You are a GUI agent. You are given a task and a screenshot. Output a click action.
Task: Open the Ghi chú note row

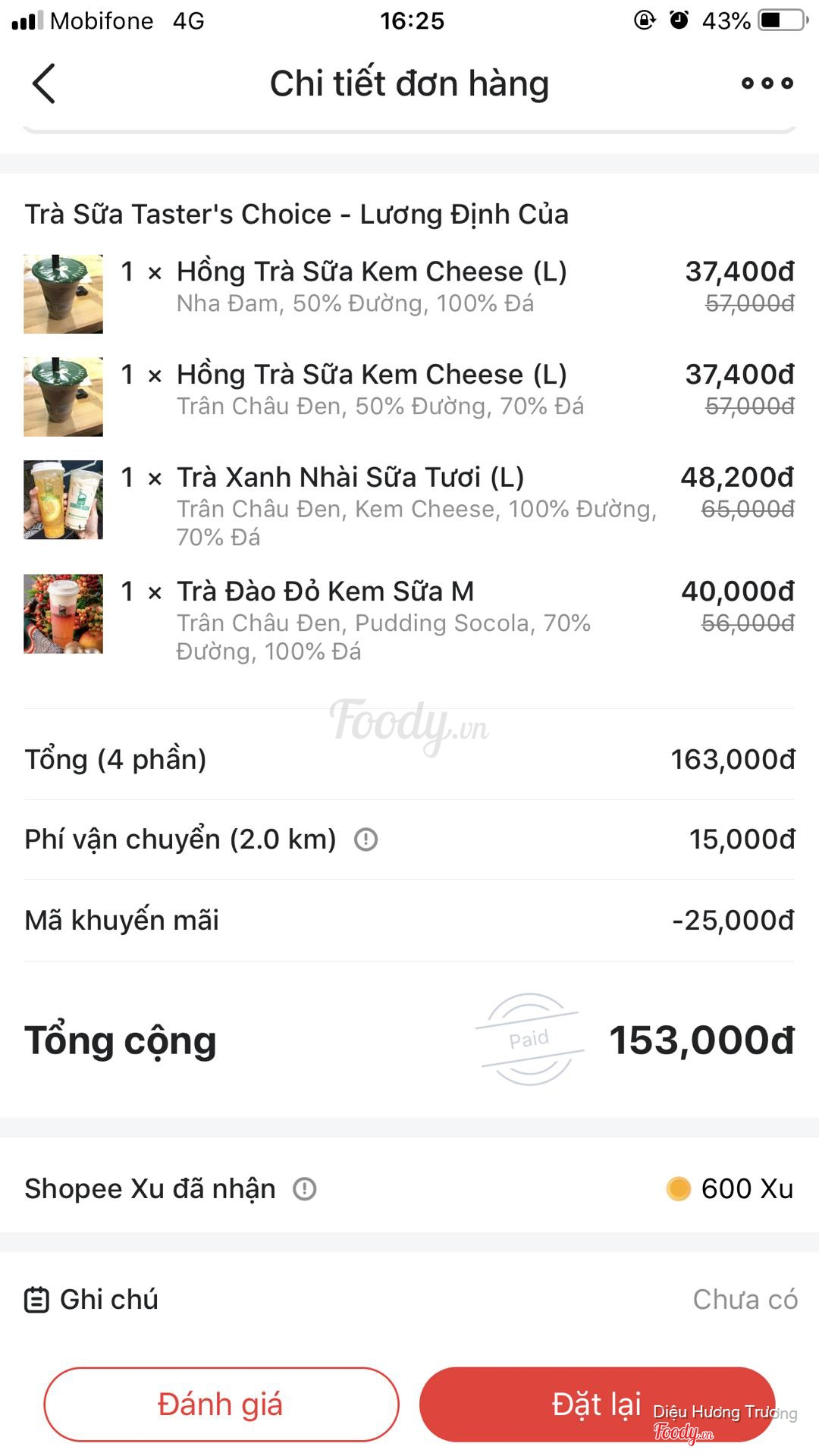pyautogui.click(x=409, y=1299)
